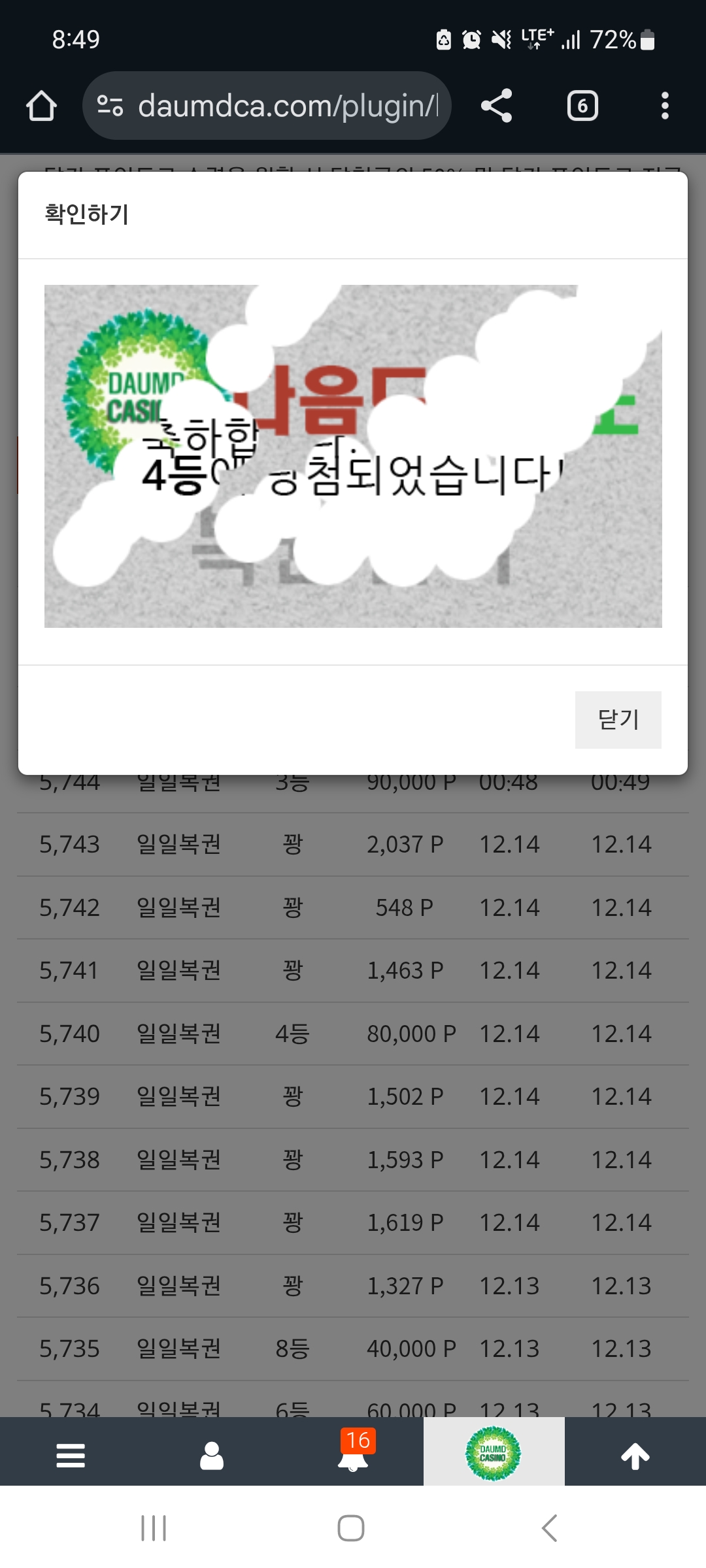
Task: Tap the Daumd Casino logo button
Action: click(x=494, y=1454)
